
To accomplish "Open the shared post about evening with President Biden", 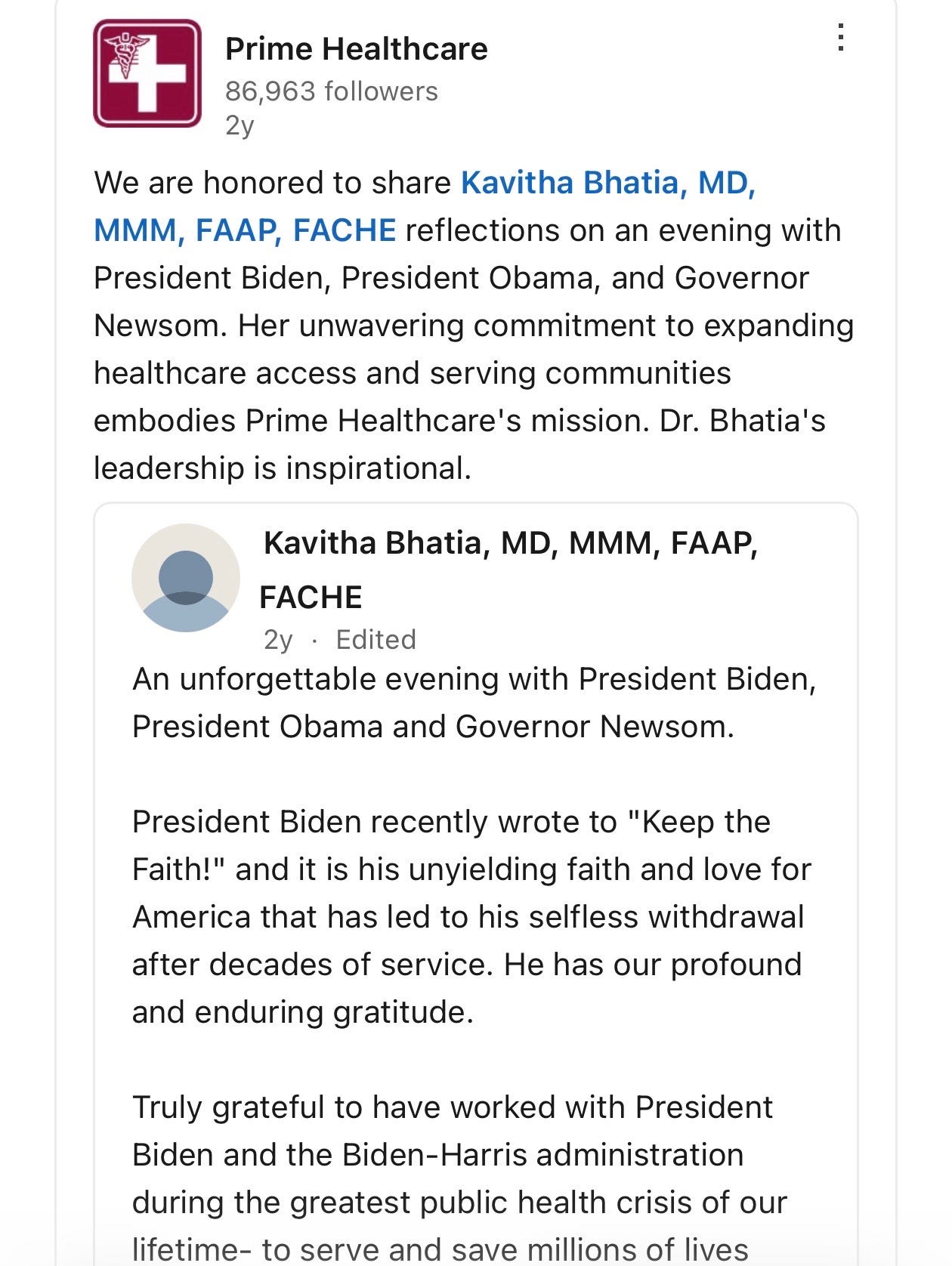I will point(476,884).
